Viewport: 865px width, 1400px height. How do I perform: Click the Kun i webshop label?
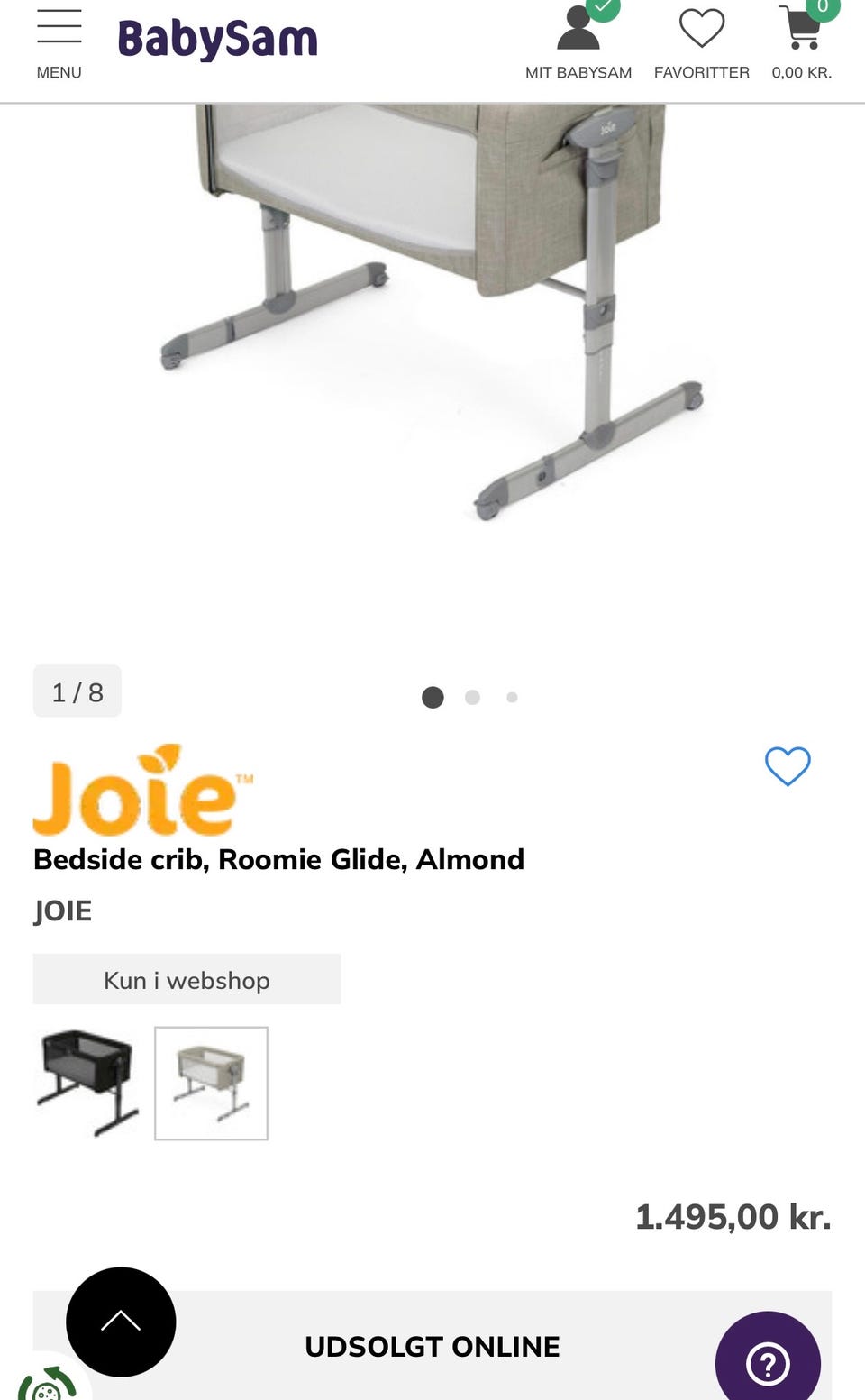point(187,979)
